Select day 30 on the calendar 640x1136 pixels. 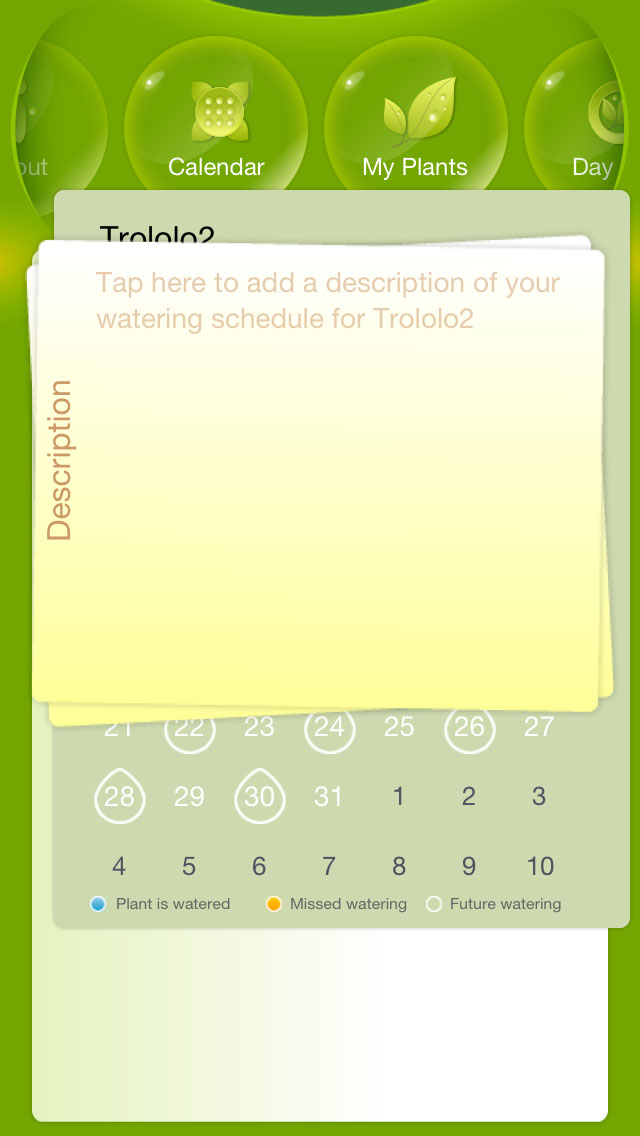coord(259,797)
